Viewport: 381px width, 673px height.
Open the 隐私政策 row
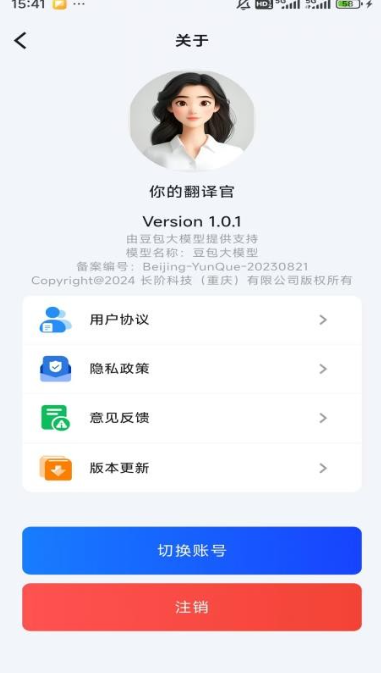coord(192,369)
